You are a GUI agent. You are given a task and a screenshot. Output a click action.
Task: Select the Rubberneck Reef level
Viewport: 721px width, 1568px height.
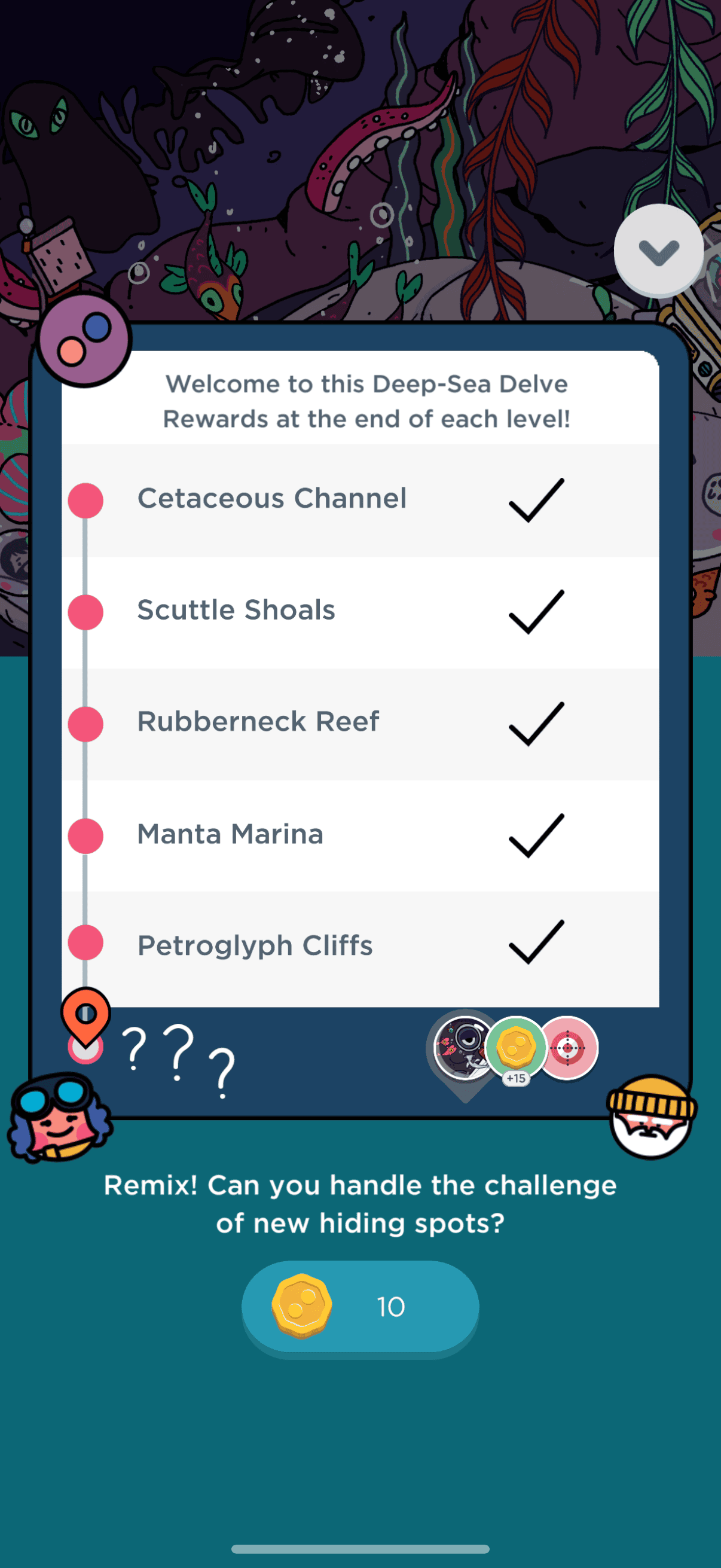(359, 722)
